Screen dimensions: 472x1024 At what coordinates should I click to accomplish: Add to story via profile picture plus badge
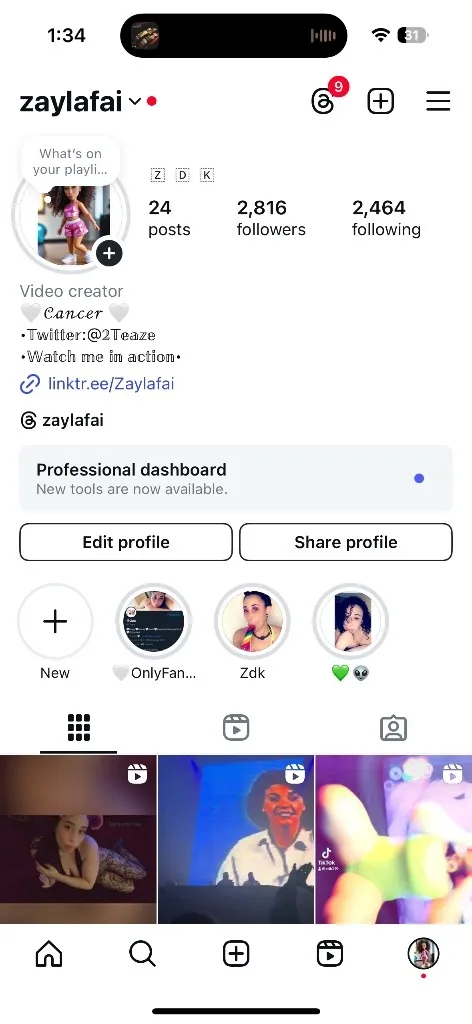(109, 253)
